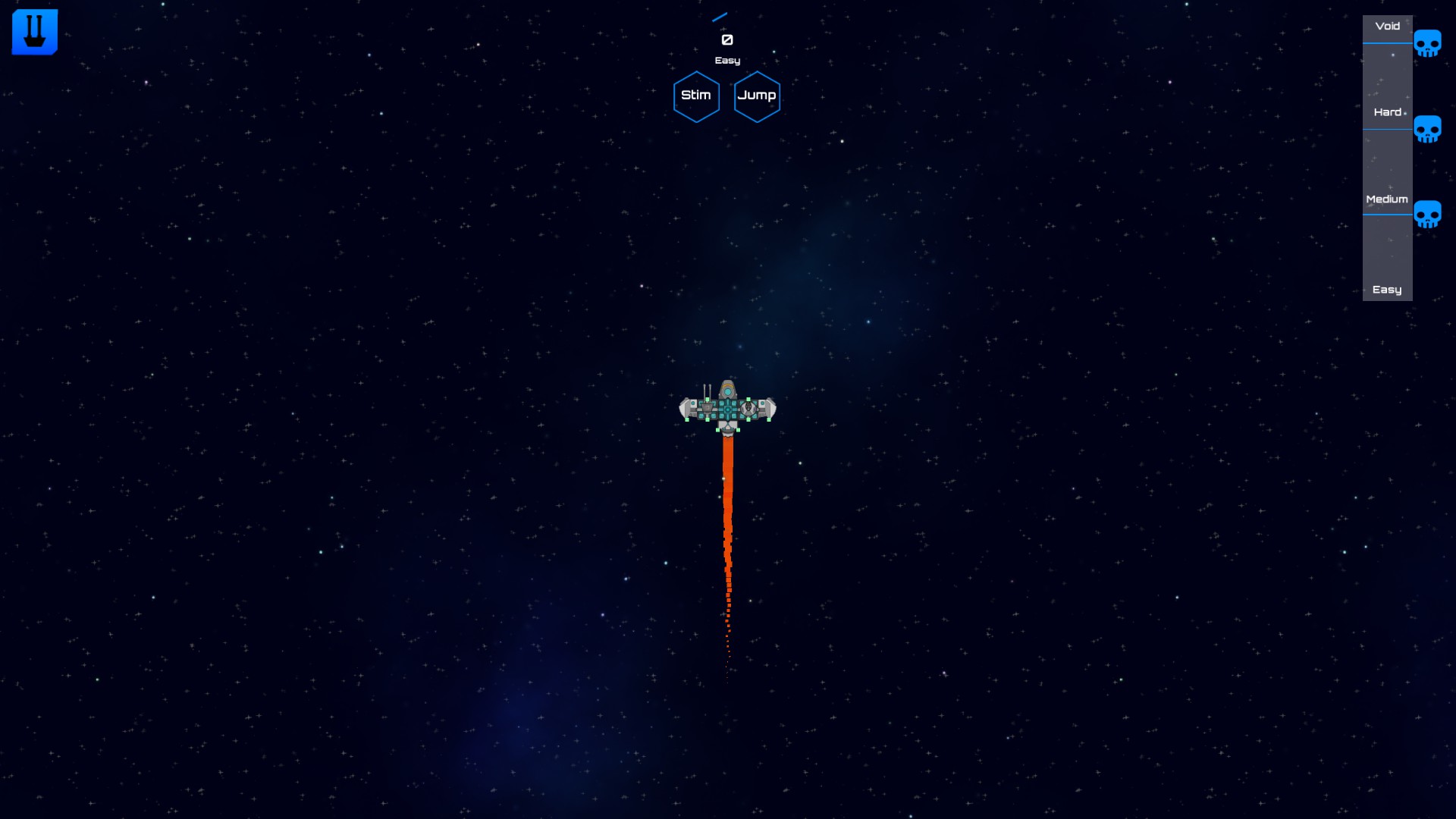This screenshot has height=819, width=1456.
Task: Tap the pause button
Action: pyautogui.click(x=35, y=32)
